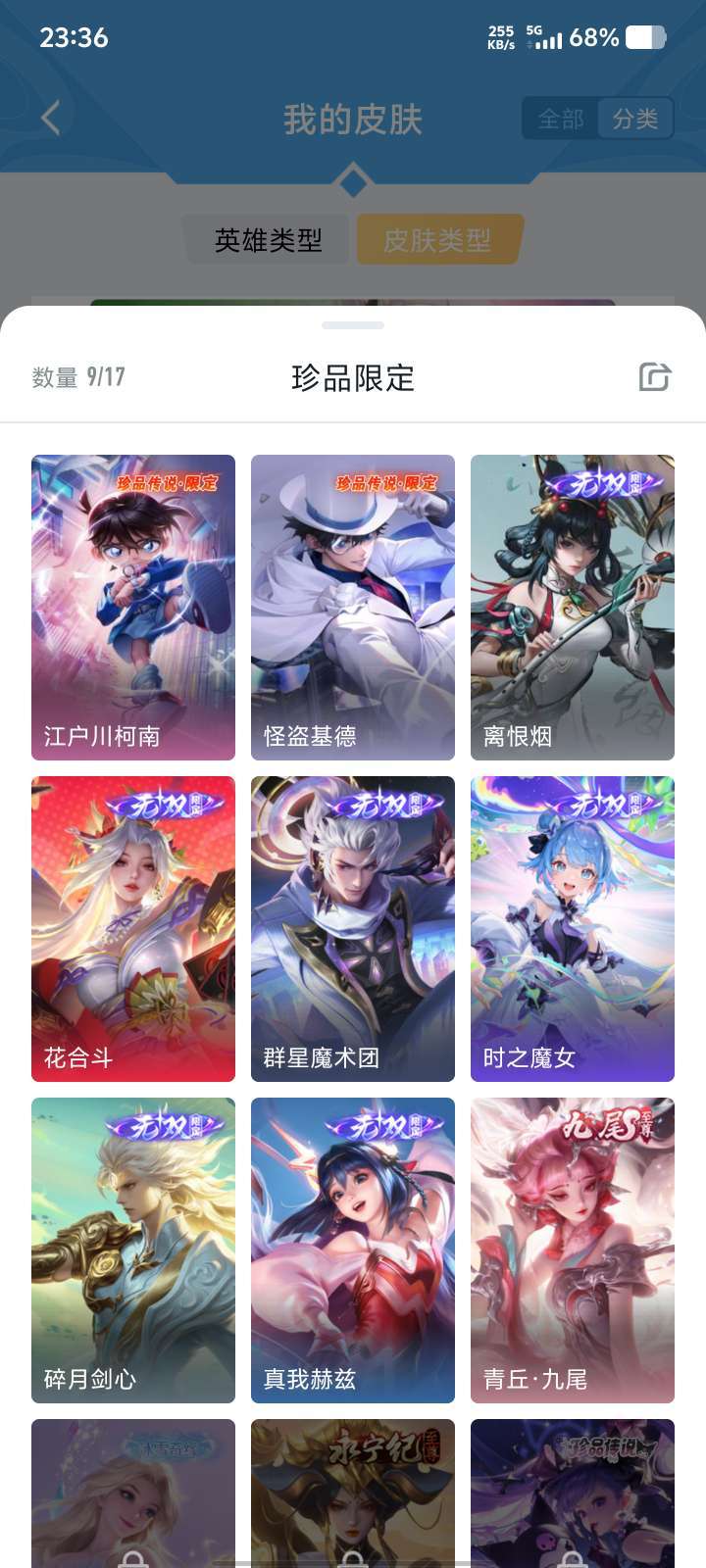The width and height of the screenshot is (706, 1568).
Task: Select the 皮肤类型 filter toggle
Action: (438, 238)
